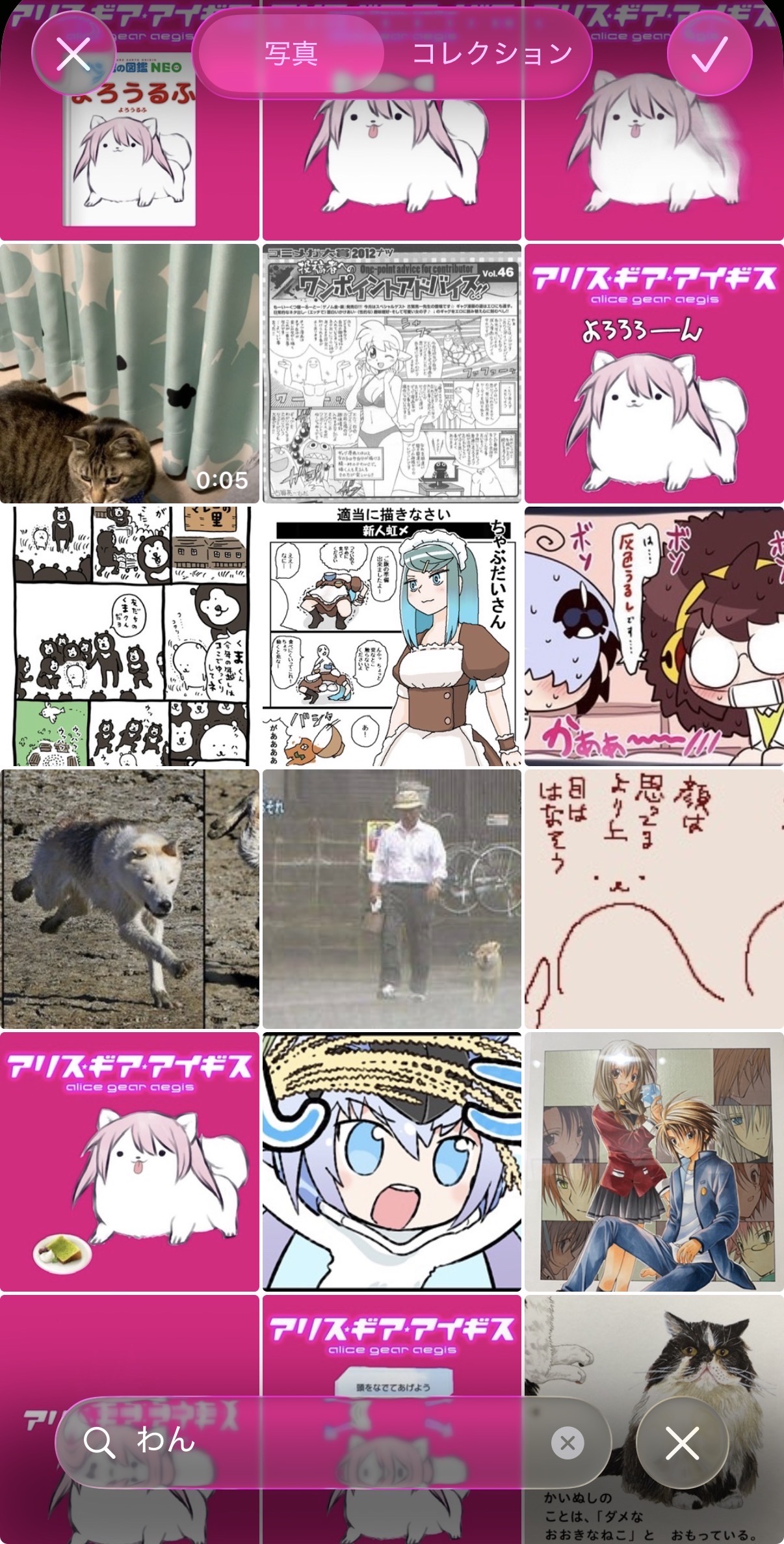
Task: Close the photo picker with the top X
Action: (73, 54)
